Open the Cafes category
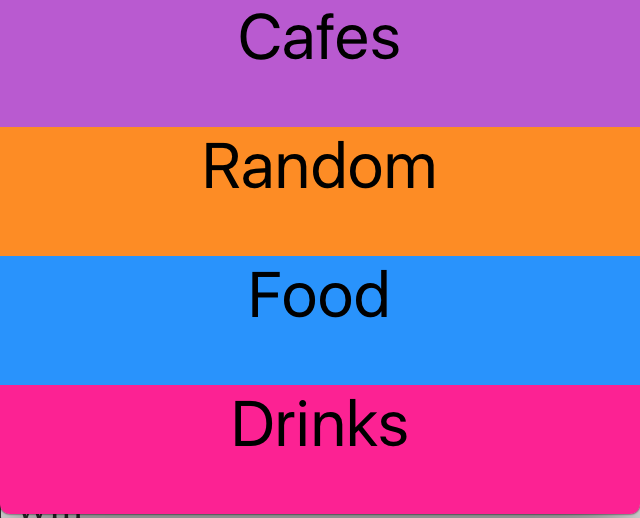 [320, 62]
